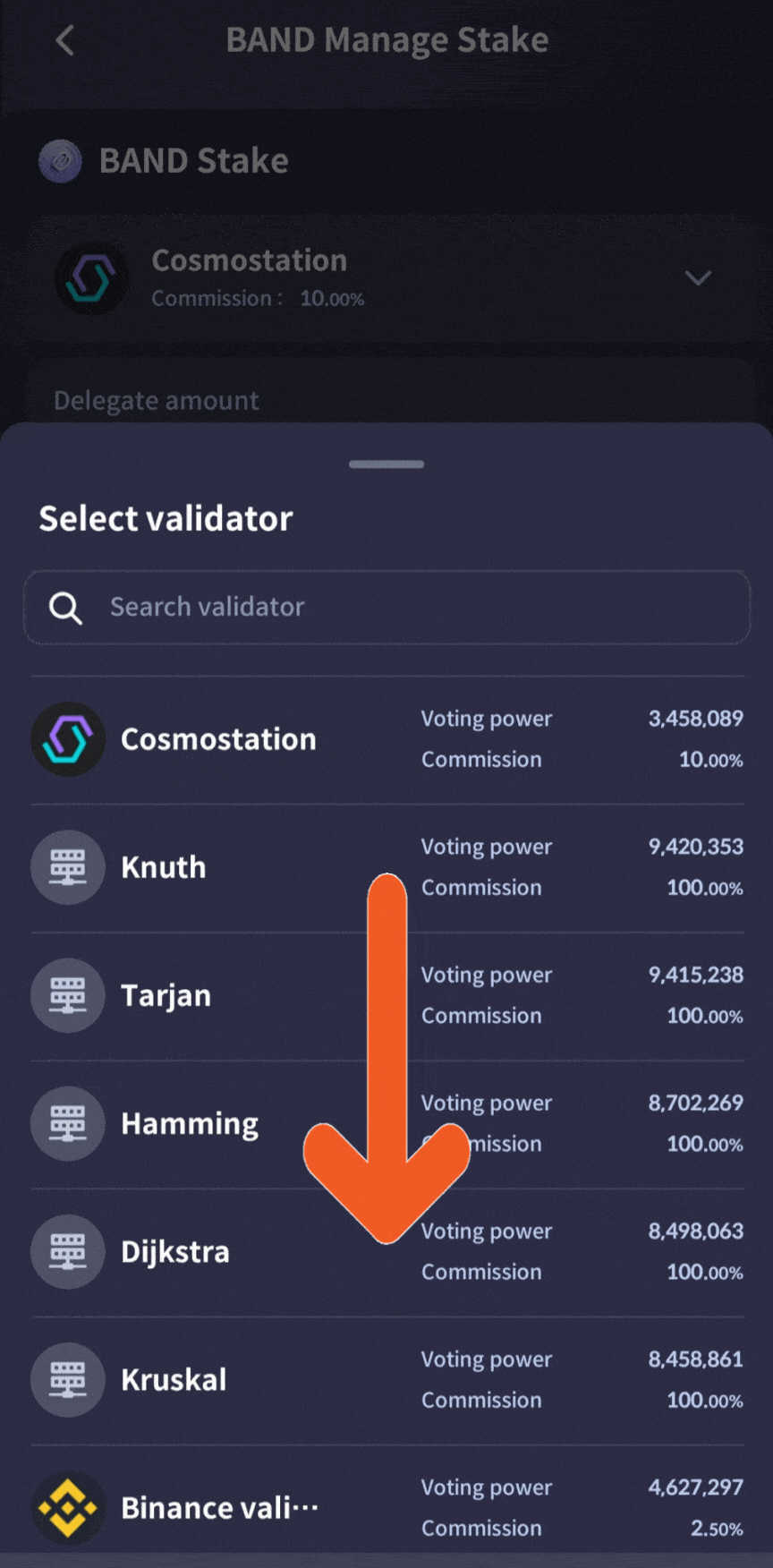
Task: Collapse the validator sheet via drag handle
Action: tap(386, 464)
